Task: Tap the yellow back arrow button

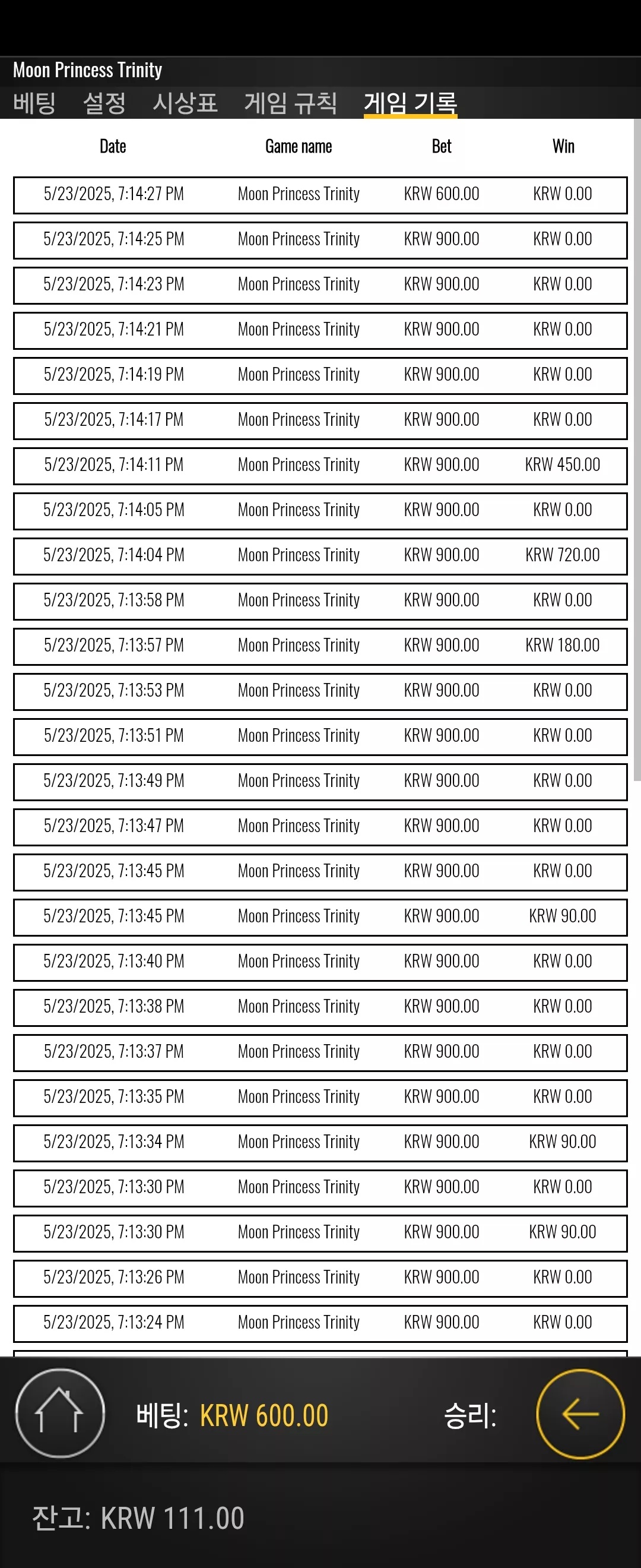Action: tap(580, 1414)
